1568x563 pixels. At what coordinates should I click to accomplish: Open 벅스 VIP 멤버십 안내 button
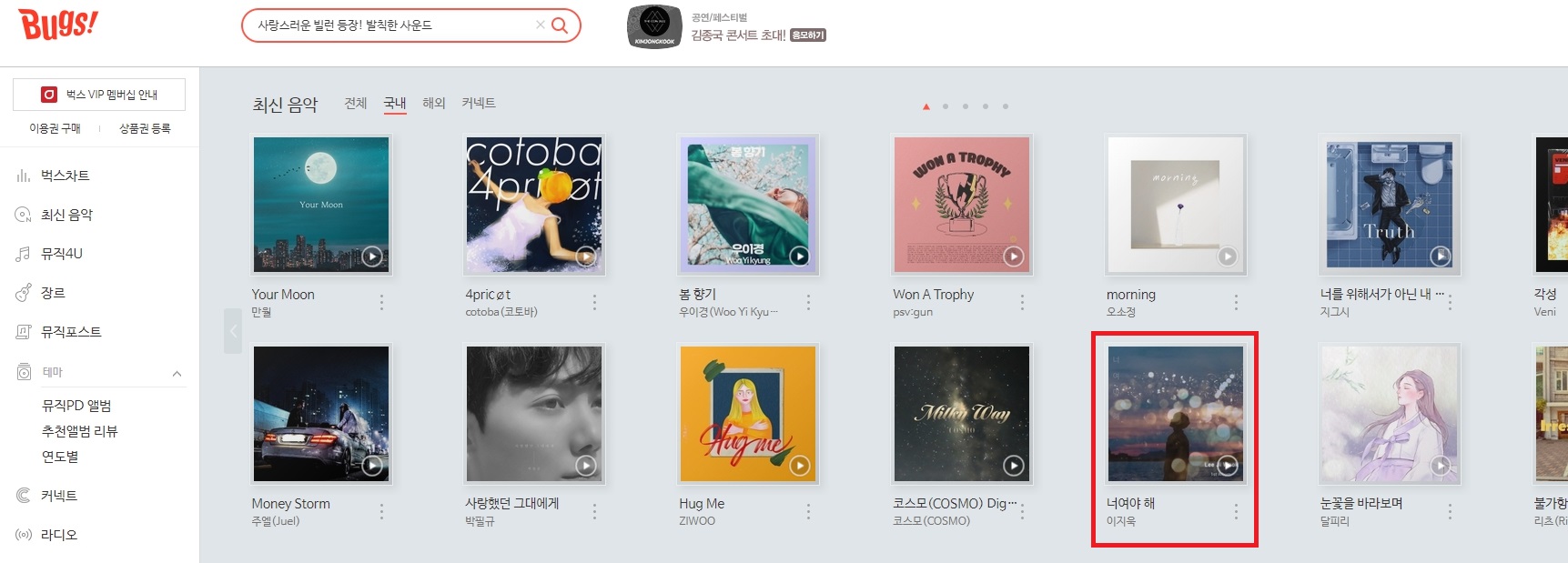pyautogui.click(x=99, y=95)
